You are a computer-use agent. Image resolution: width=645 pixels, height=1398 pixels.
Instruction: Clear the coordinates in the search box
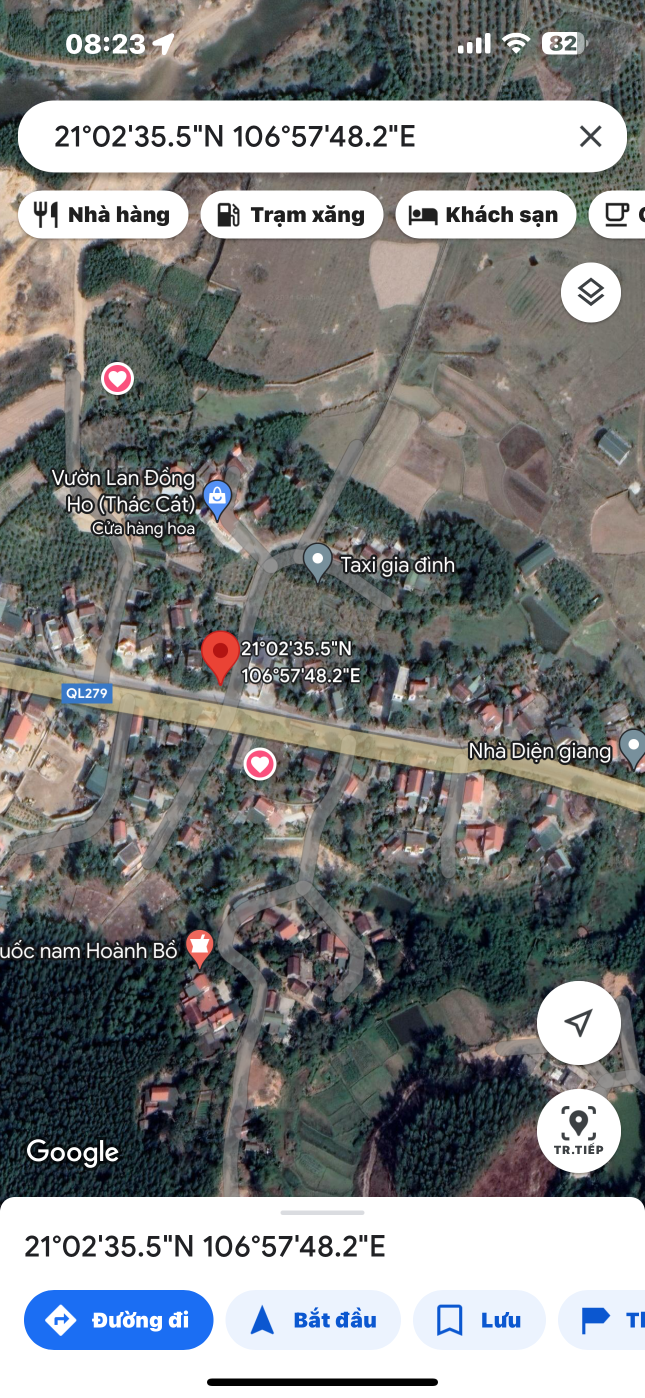click(590, 137)
